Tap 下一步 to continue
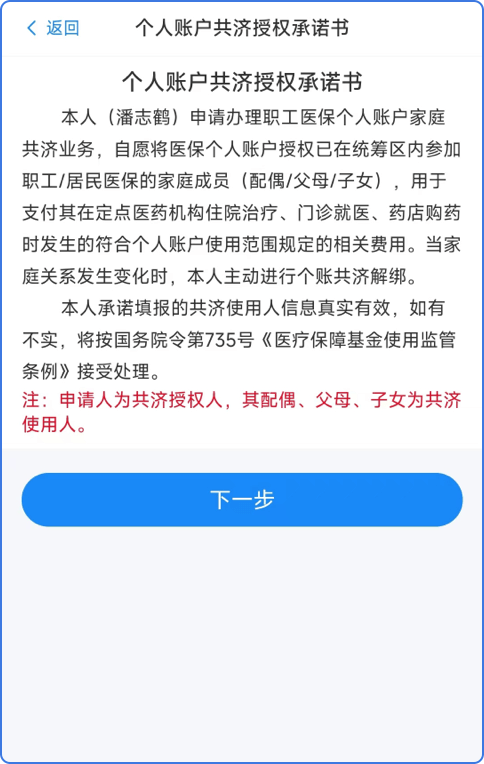 (242, 499)
